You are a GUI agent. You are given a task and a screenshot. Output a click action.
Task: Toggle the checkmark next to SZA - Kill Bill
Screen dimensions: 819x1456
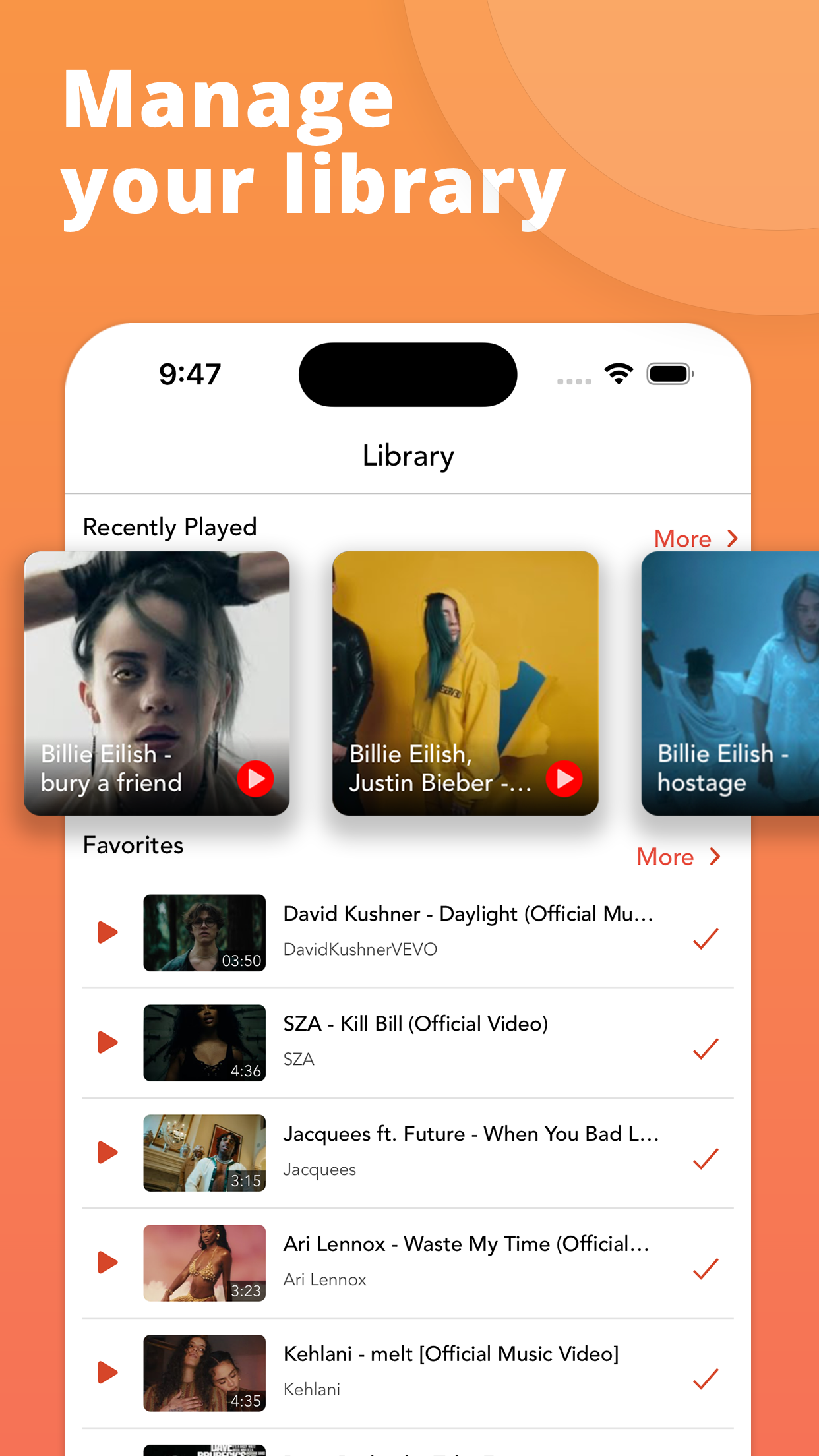click(706, 1047)
